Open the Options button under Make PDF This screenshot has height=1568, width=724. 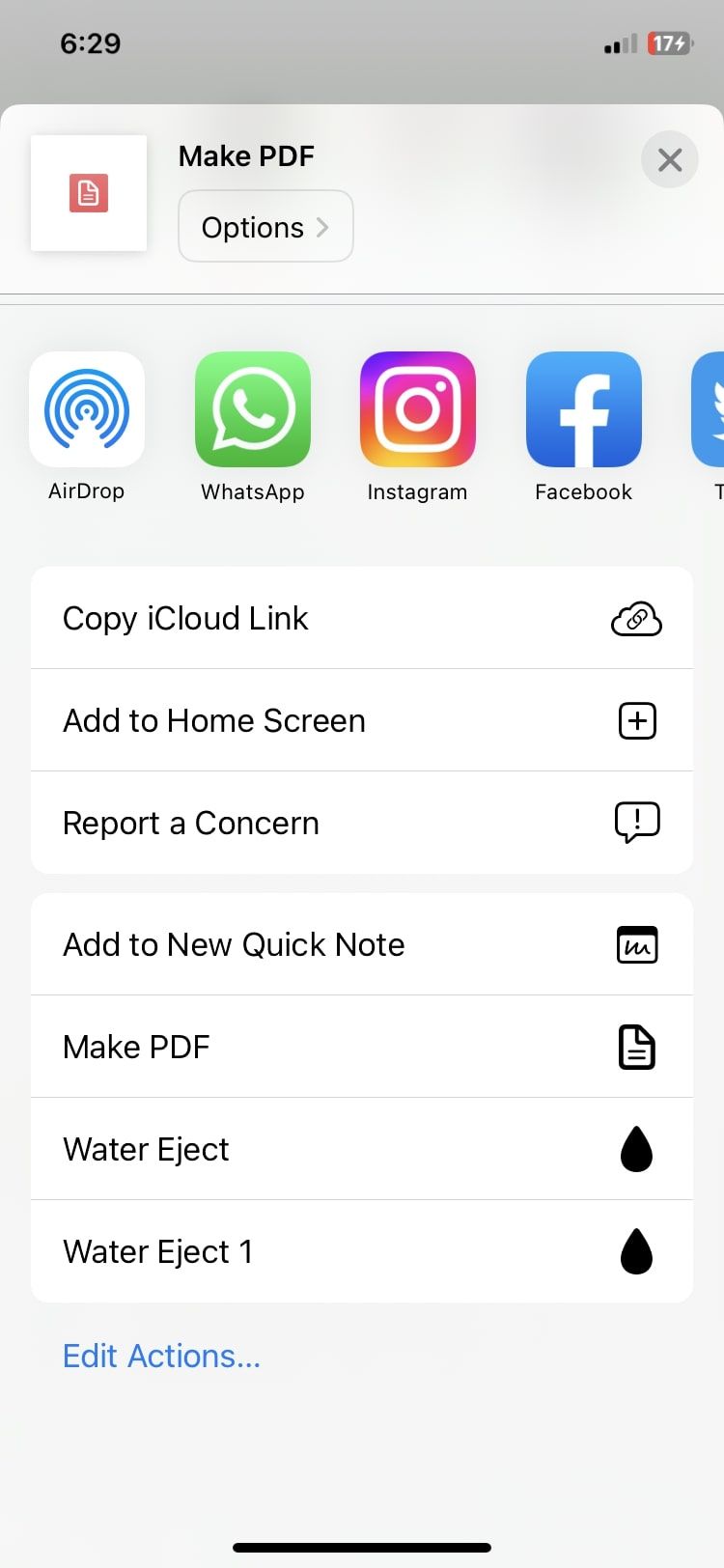pyautogui.click(x=265, y=227)
